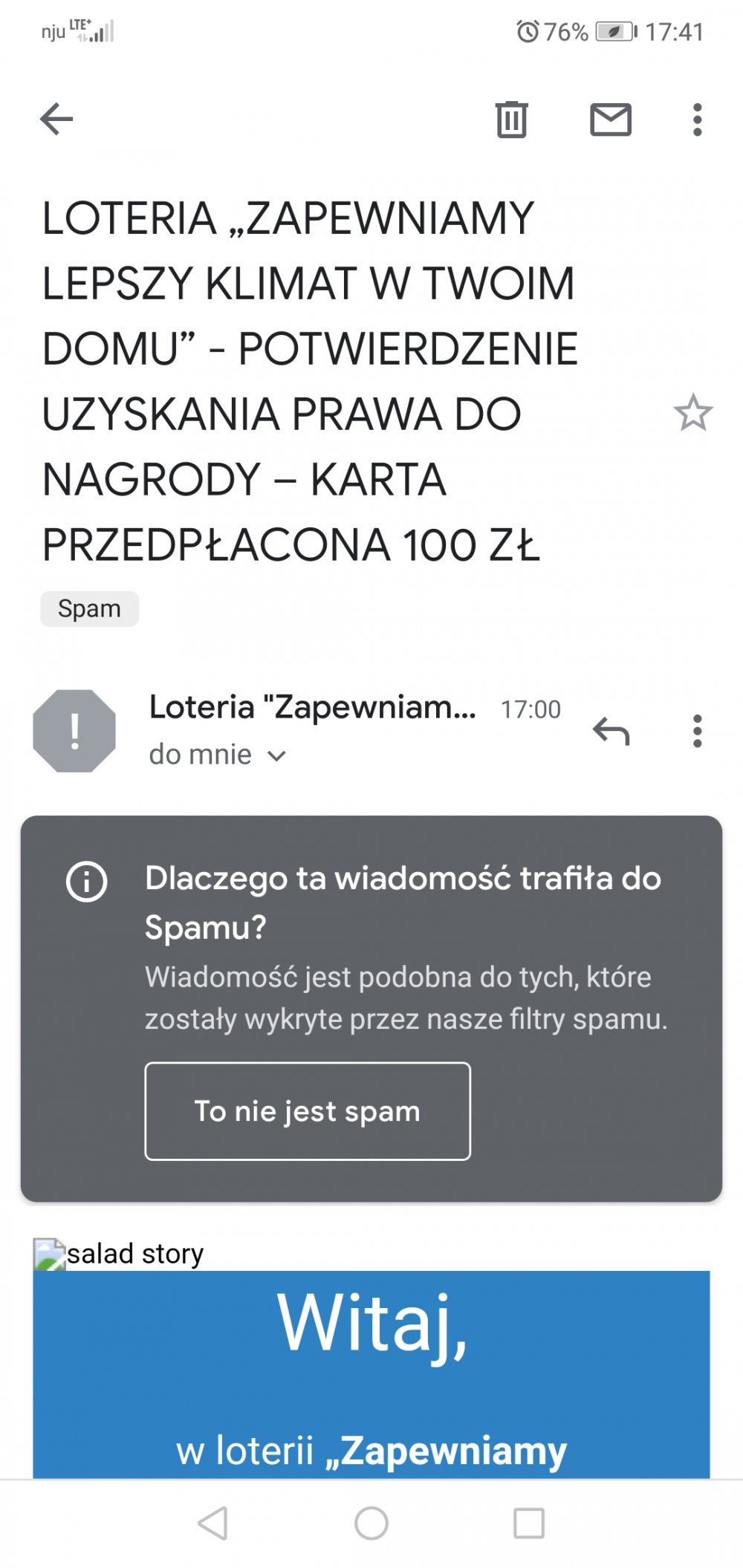Open the sender's warning avatar
Viewport: 743px width, 1568px height.
point(74,731)
